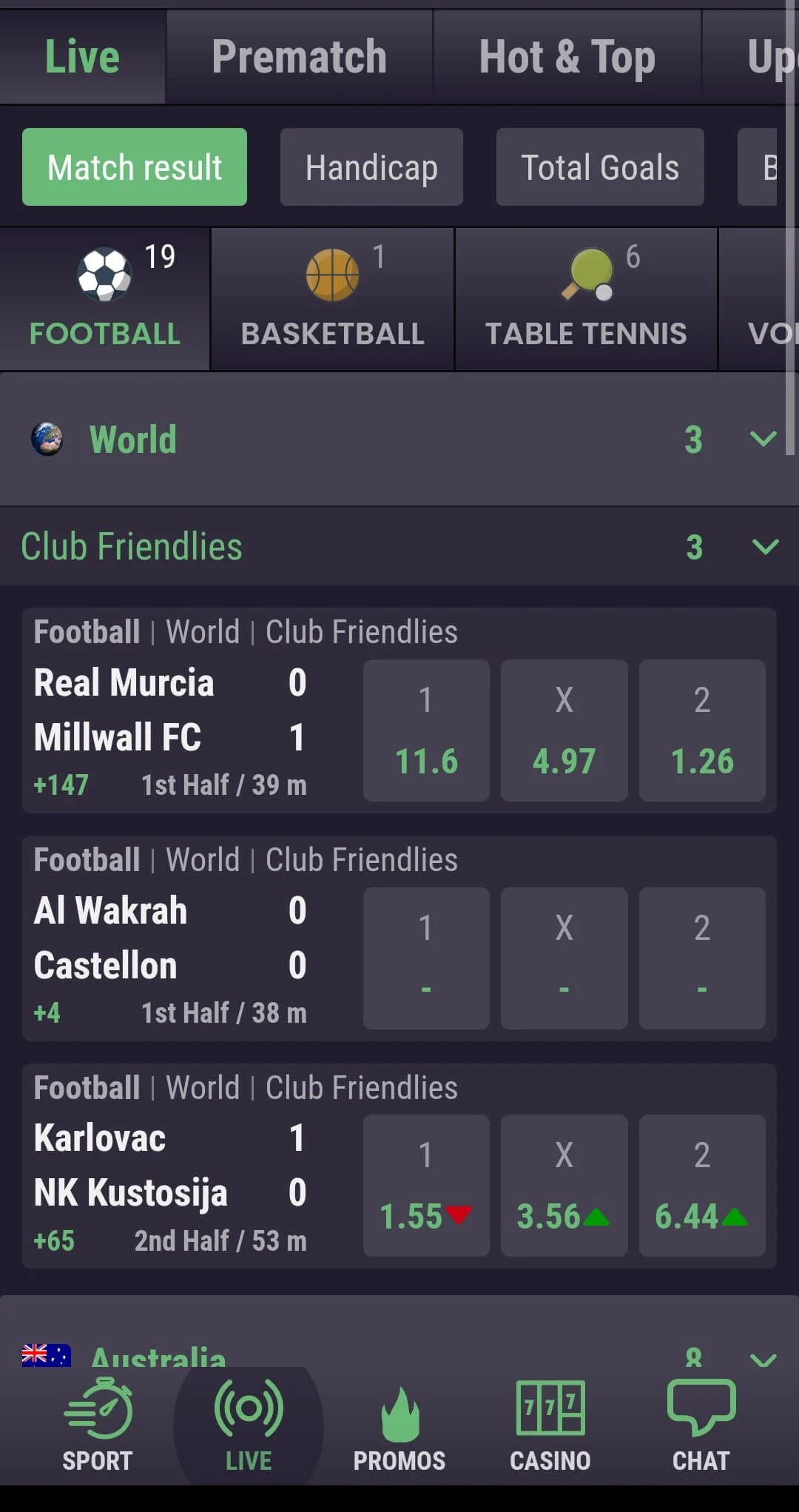Open the Hot & Top tab
Image resolution: width=799 pixels, height=1512 pixels.
click(567, 57)
